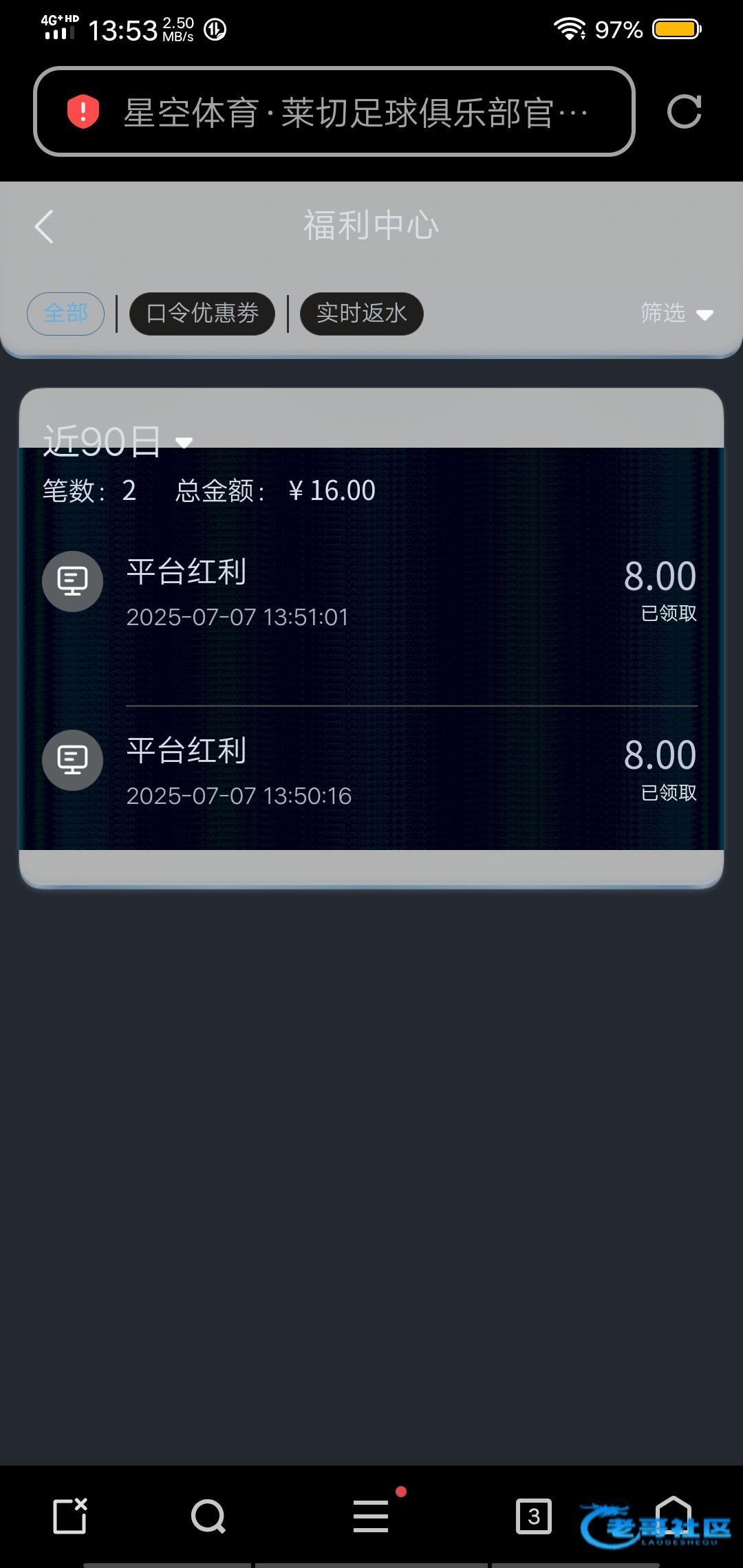Switch to 实时返水 tab
Viewport: 743px width, 1568px height.
[362, 314]
